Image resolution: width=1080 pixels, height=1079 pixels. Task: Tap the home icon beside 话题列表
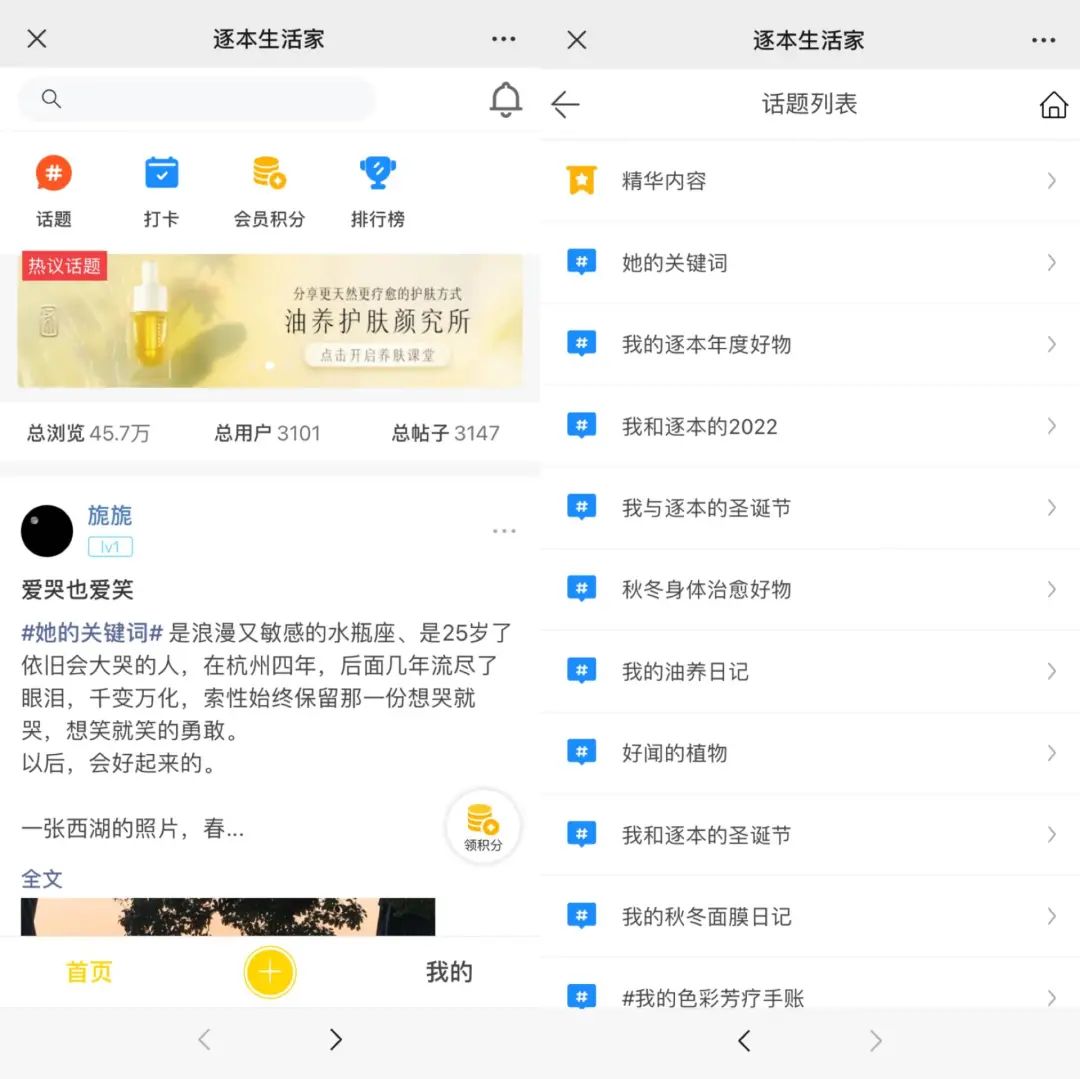pos(1053,104)
